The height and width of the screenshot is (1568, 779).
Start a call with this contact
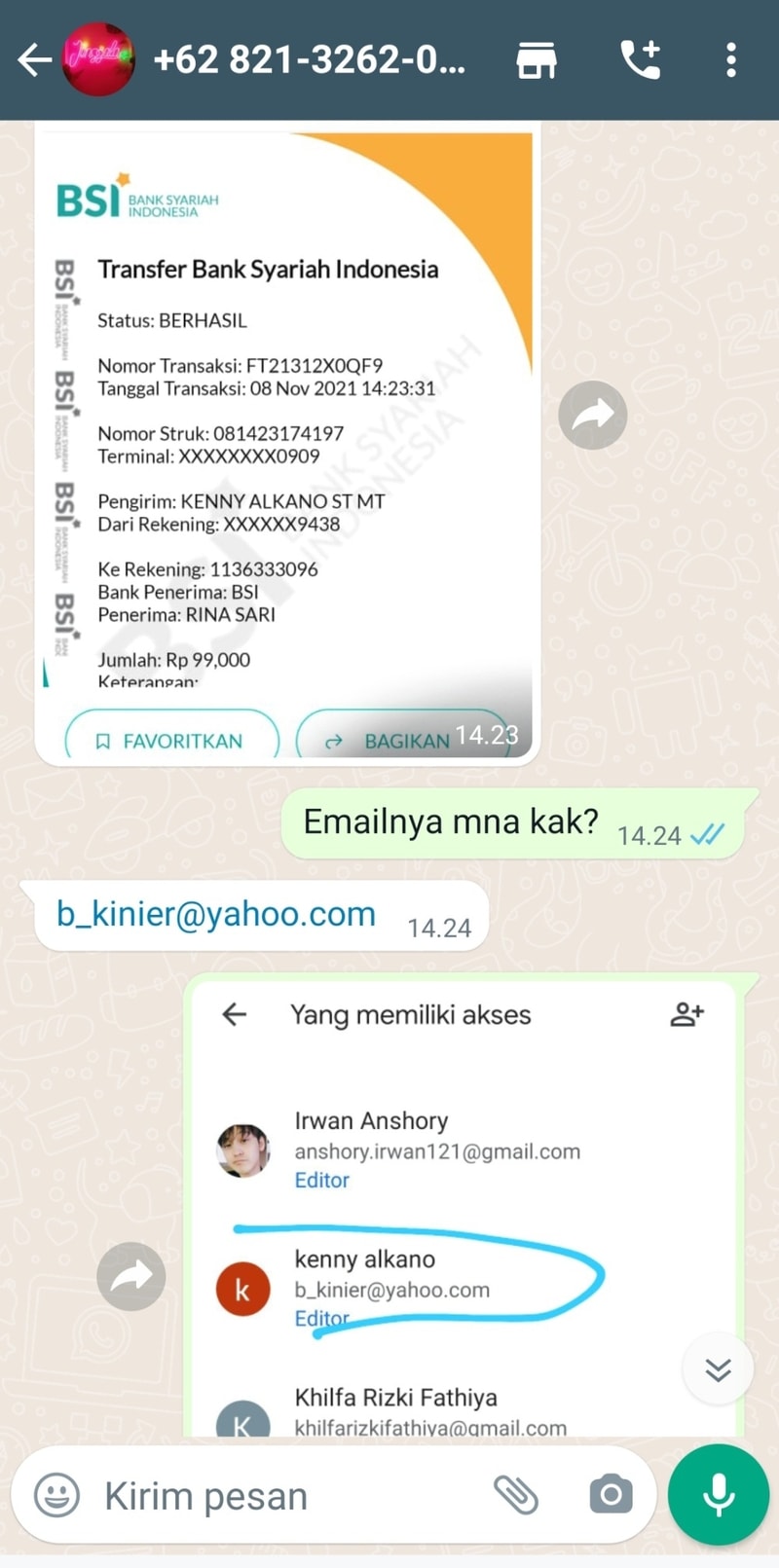pos(641,60)
